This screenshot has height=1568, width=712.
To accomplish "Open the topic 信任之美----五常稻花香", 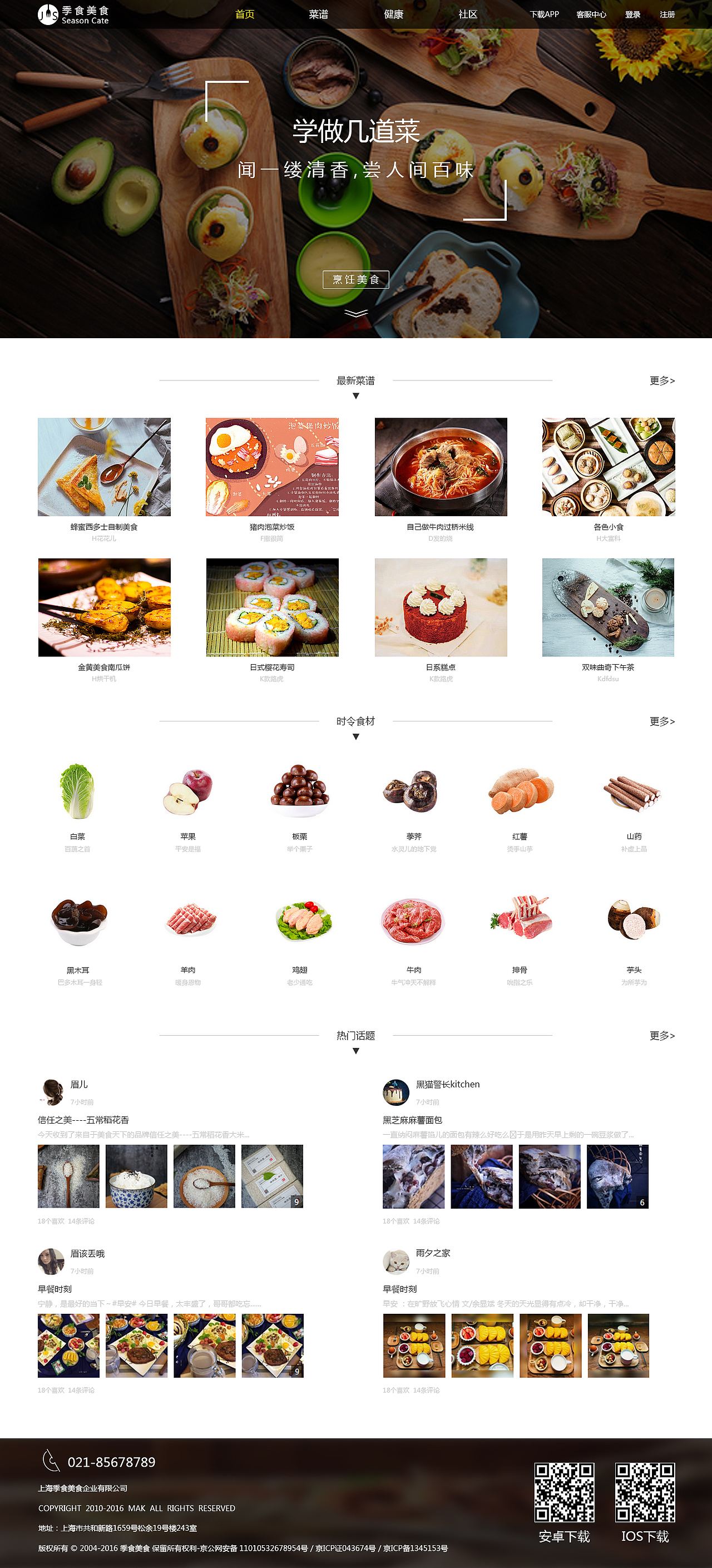I will point(83,1120).
